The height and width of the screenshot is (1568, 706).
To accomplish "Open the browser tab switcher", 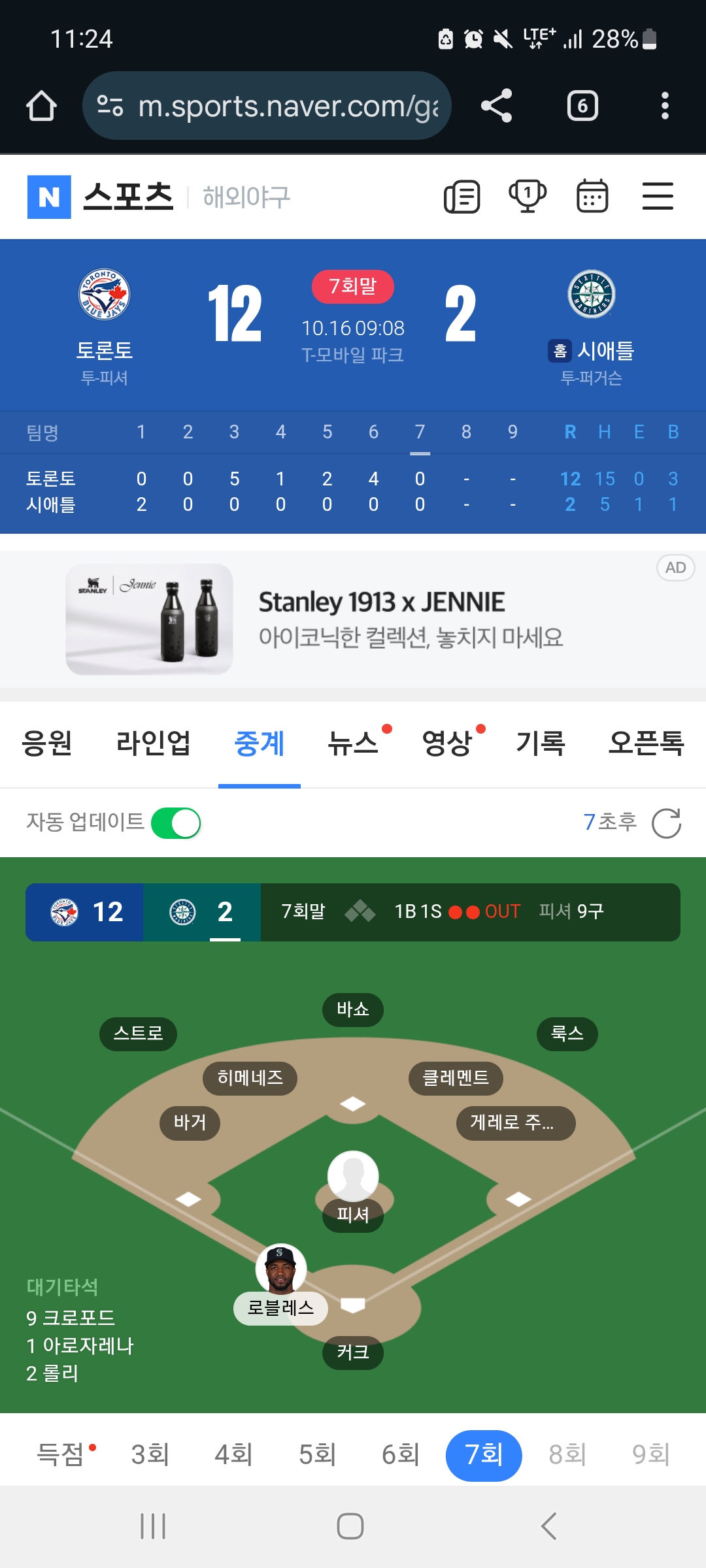I will [582, 106].
